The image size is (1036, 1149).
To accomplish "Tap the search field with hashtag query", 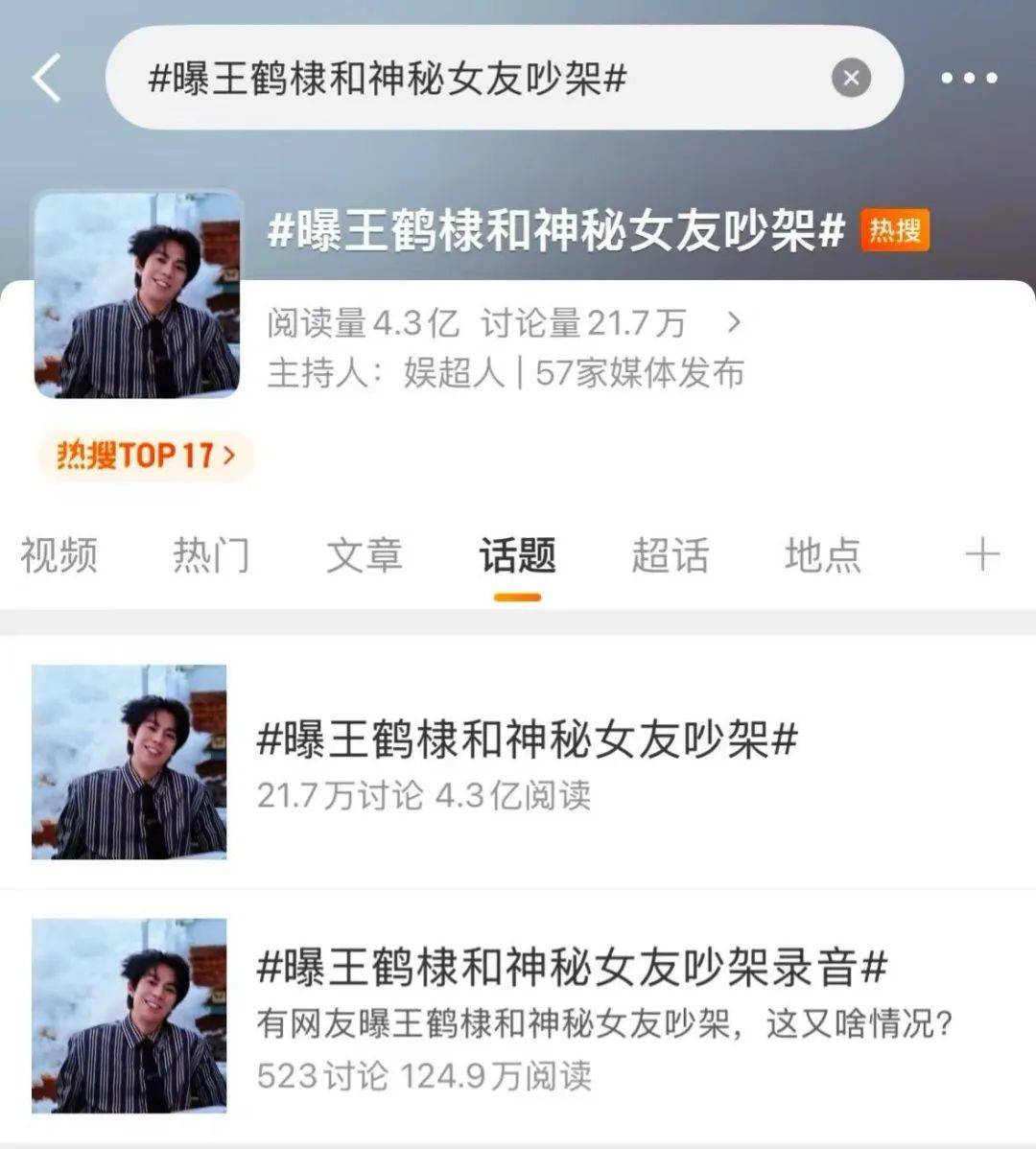I will 460,78.
